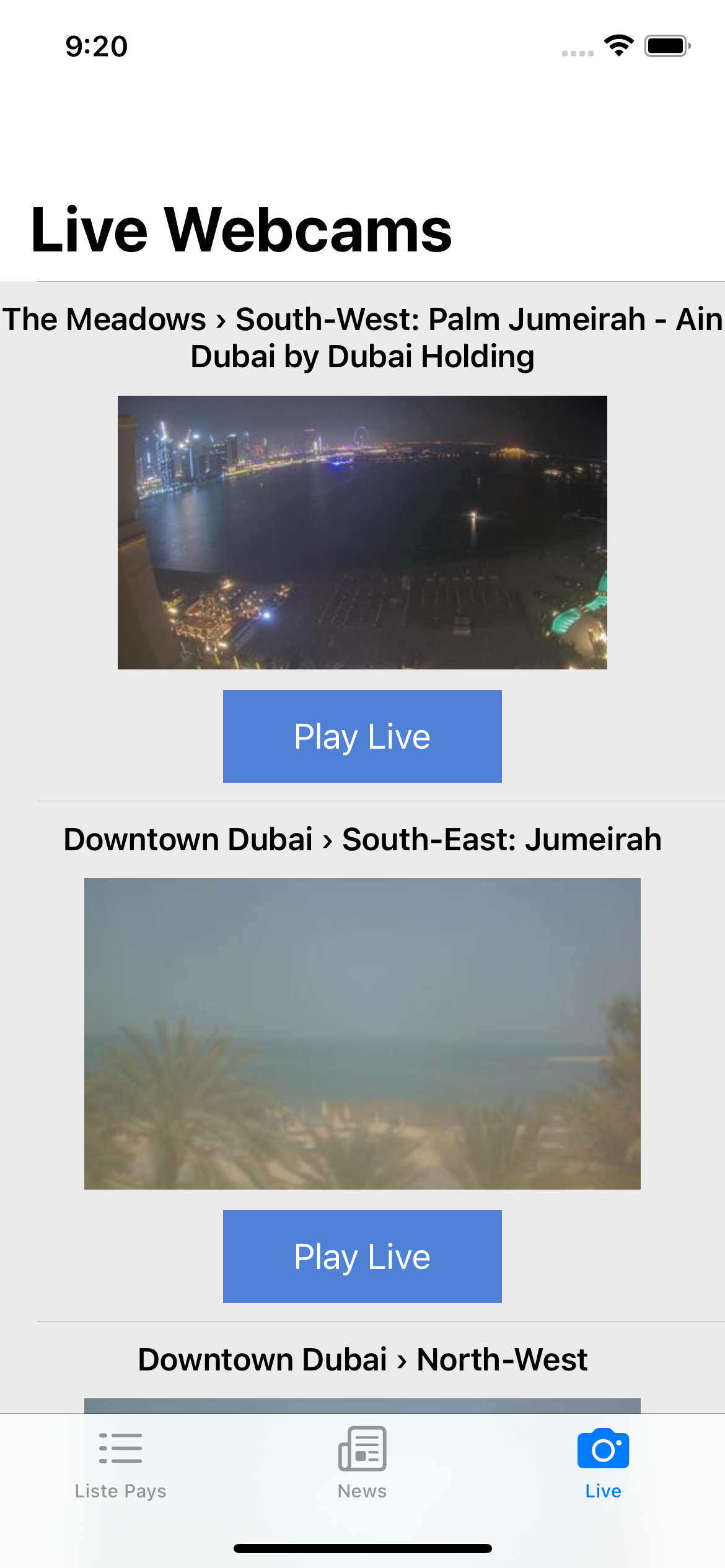This screenshot has width=725, height=1568.
Task: Play live feed for Palm Jumeirah webcam
Action: tap(362, 736)
